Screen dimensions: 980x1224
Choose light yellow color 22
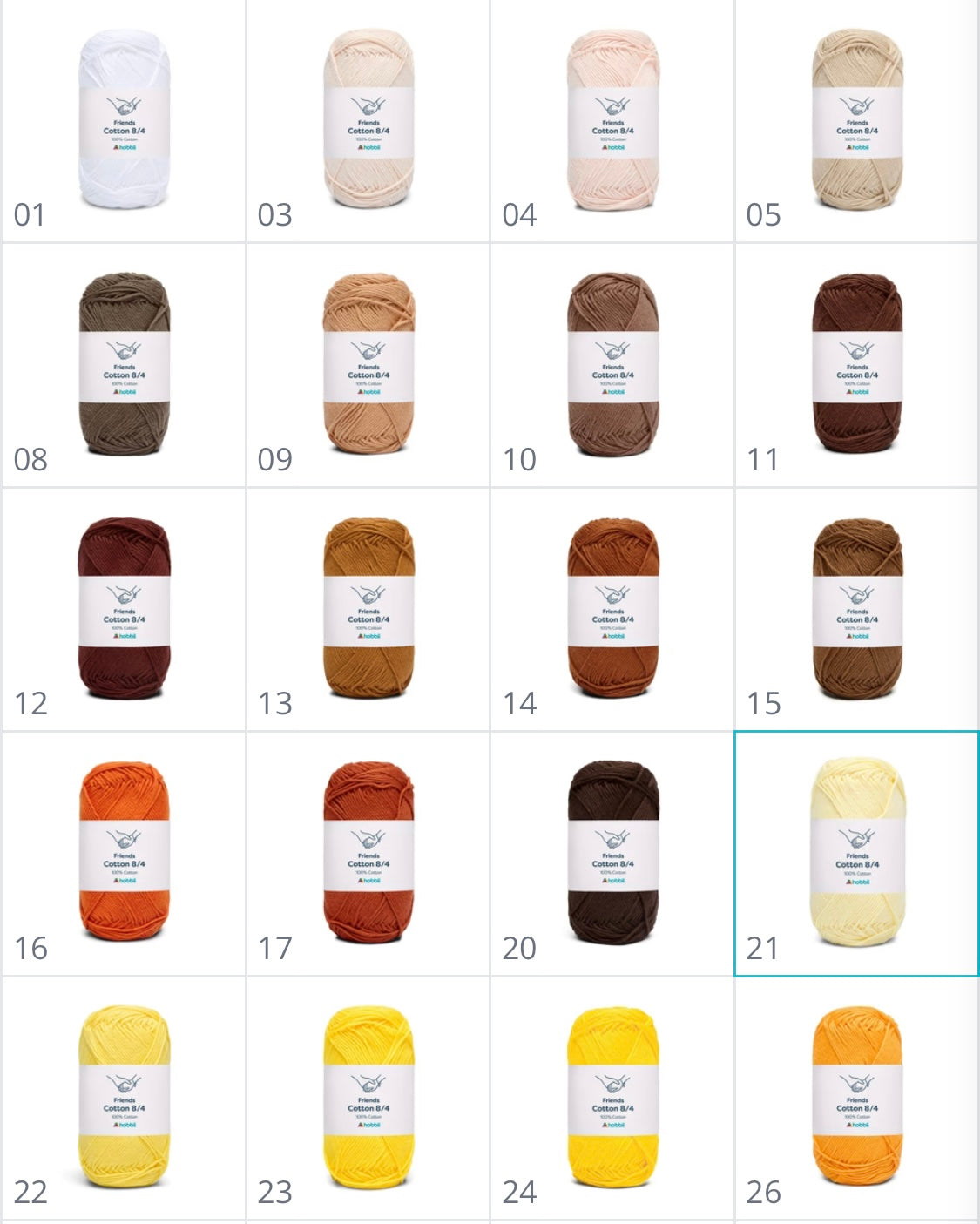point(124,1098)
